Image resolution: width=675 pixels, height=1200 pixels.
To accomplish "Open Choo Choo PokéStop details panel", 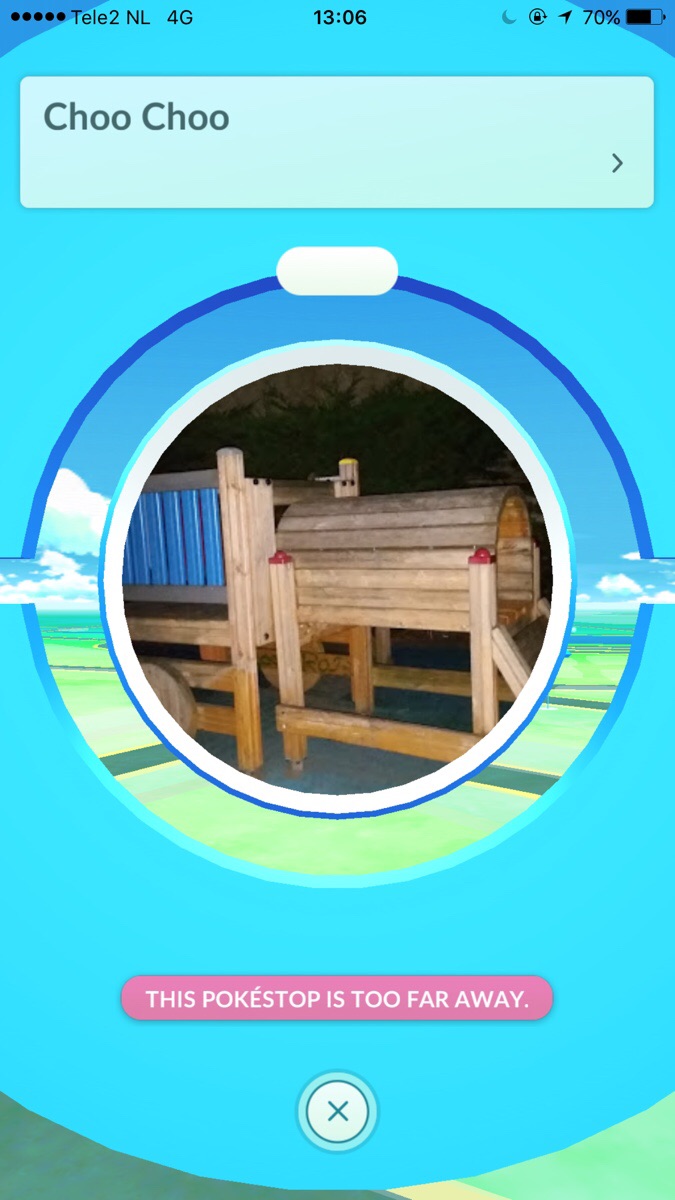I will click(x=337, y=142).
